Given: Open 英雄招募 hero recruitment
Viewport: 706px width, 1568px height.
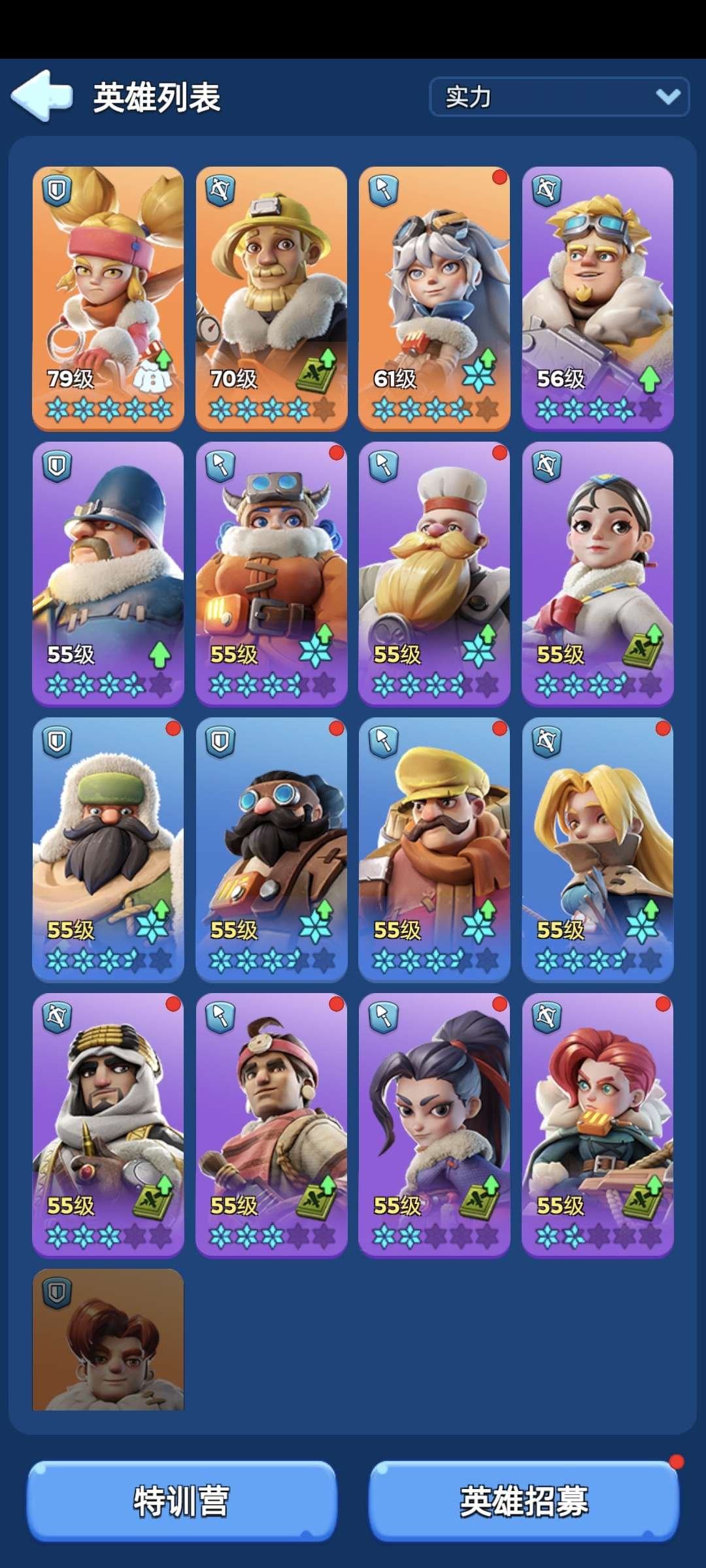Looking at the screenshot, I should 524,1501.
